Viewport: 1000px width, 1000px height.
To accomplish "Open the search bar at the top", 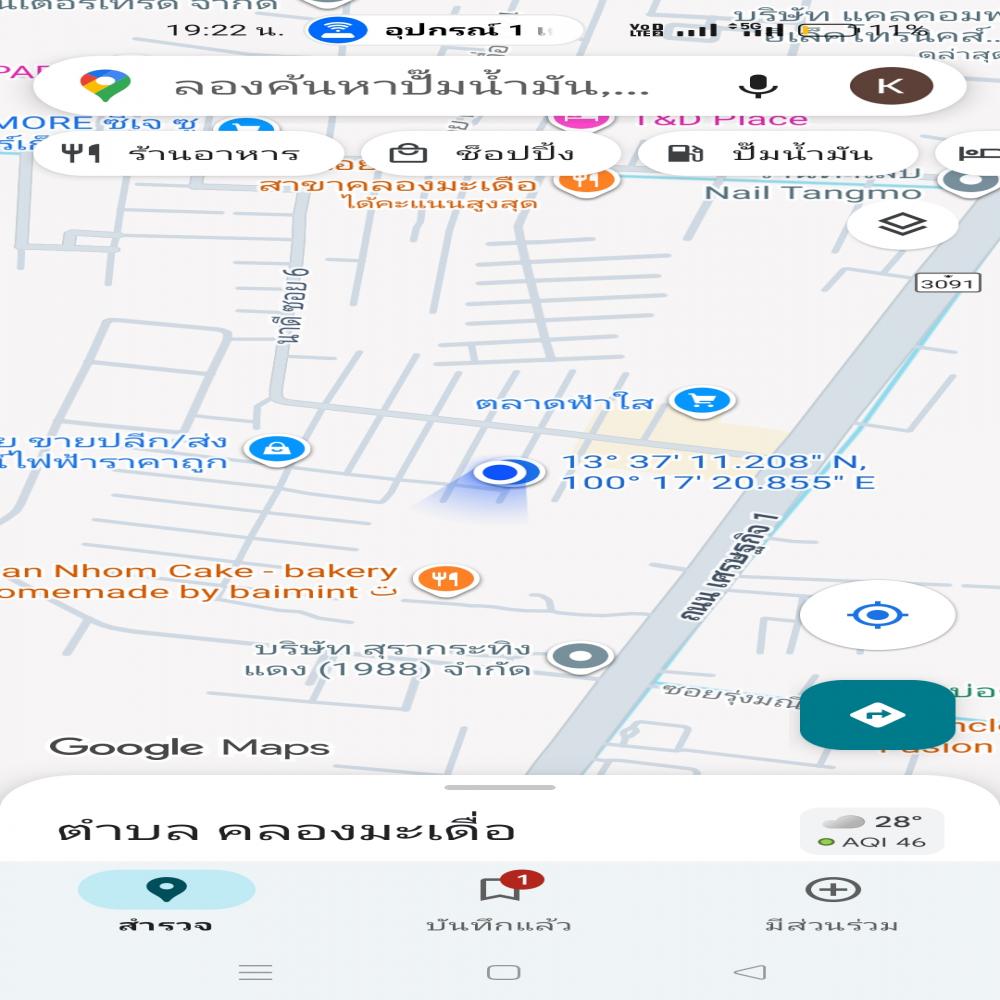I will 400,87.
